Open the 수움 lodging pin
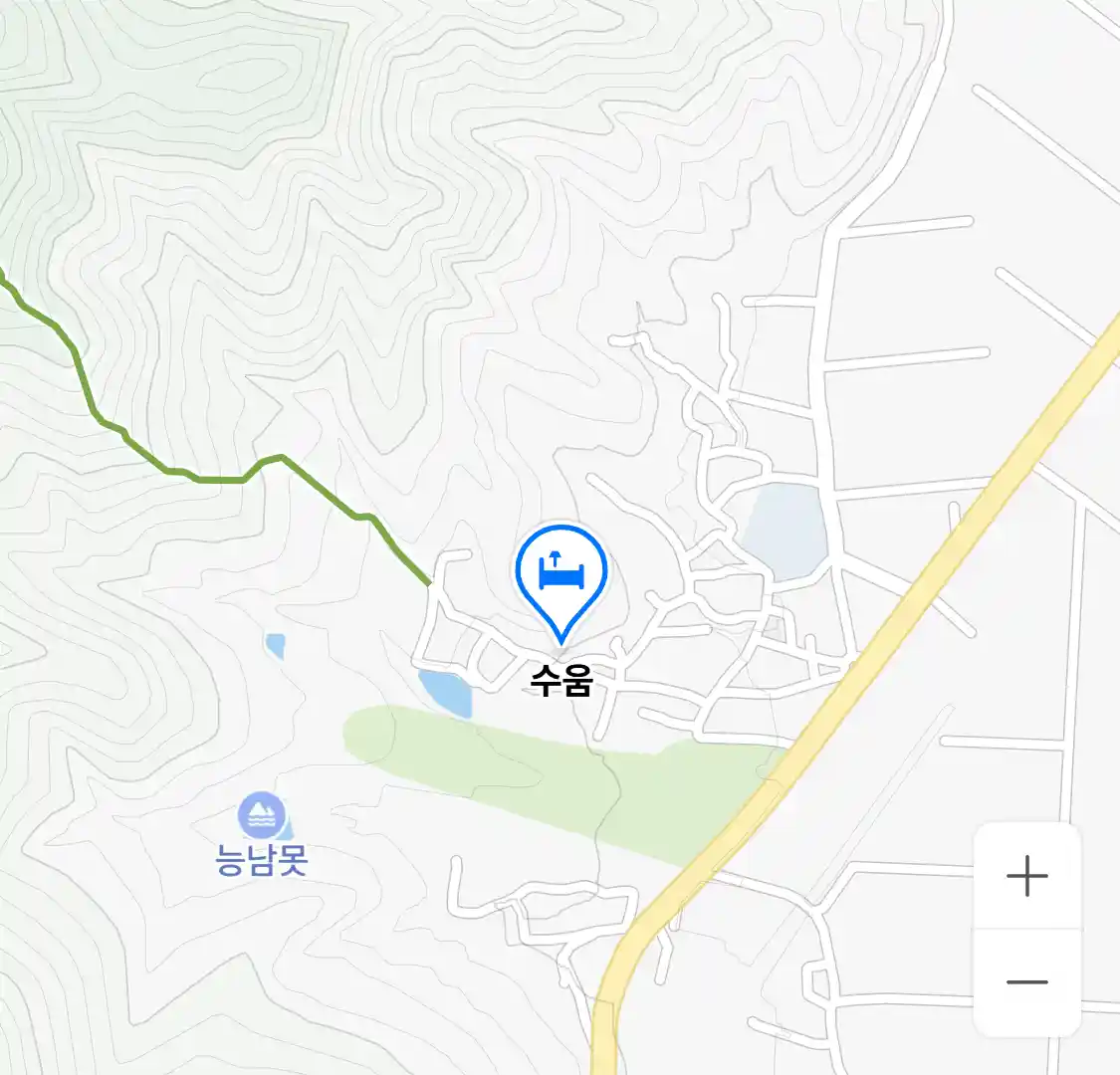 (561, 575)
